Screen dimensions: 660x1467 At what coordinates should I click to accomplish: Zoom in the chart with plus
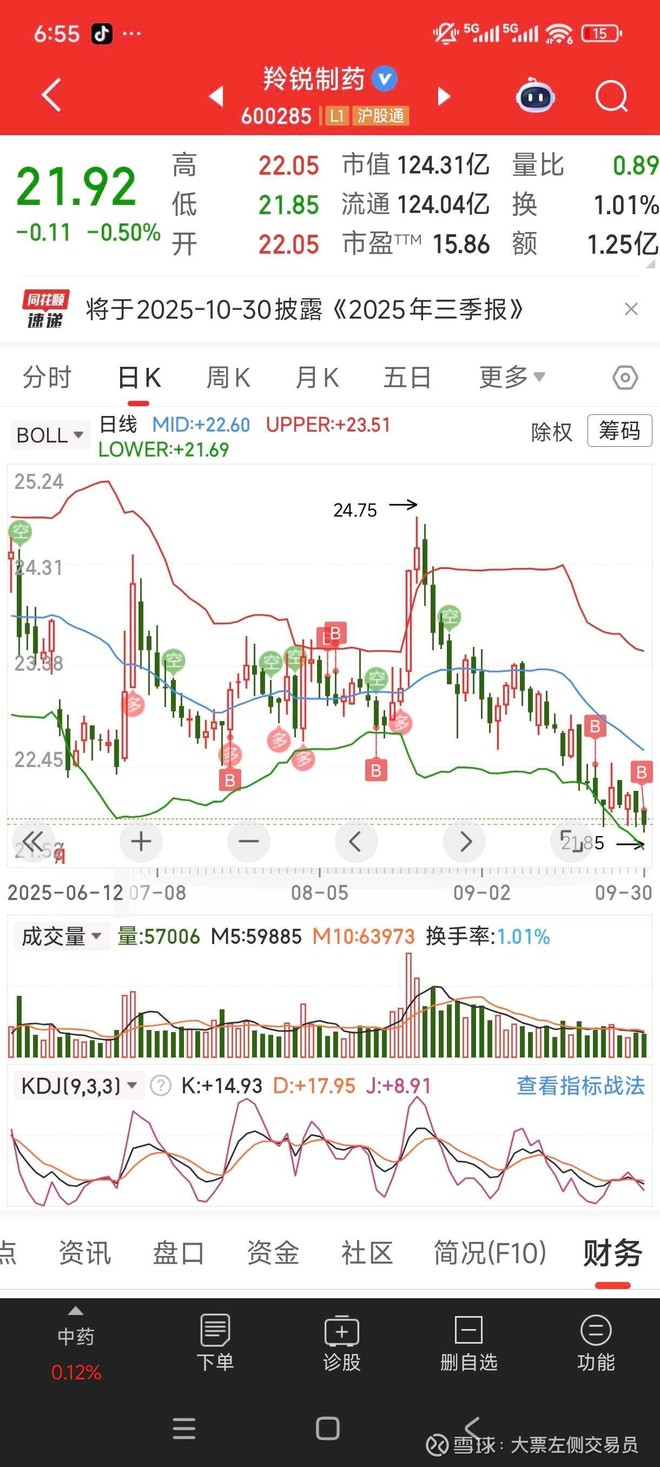point(141,842)
